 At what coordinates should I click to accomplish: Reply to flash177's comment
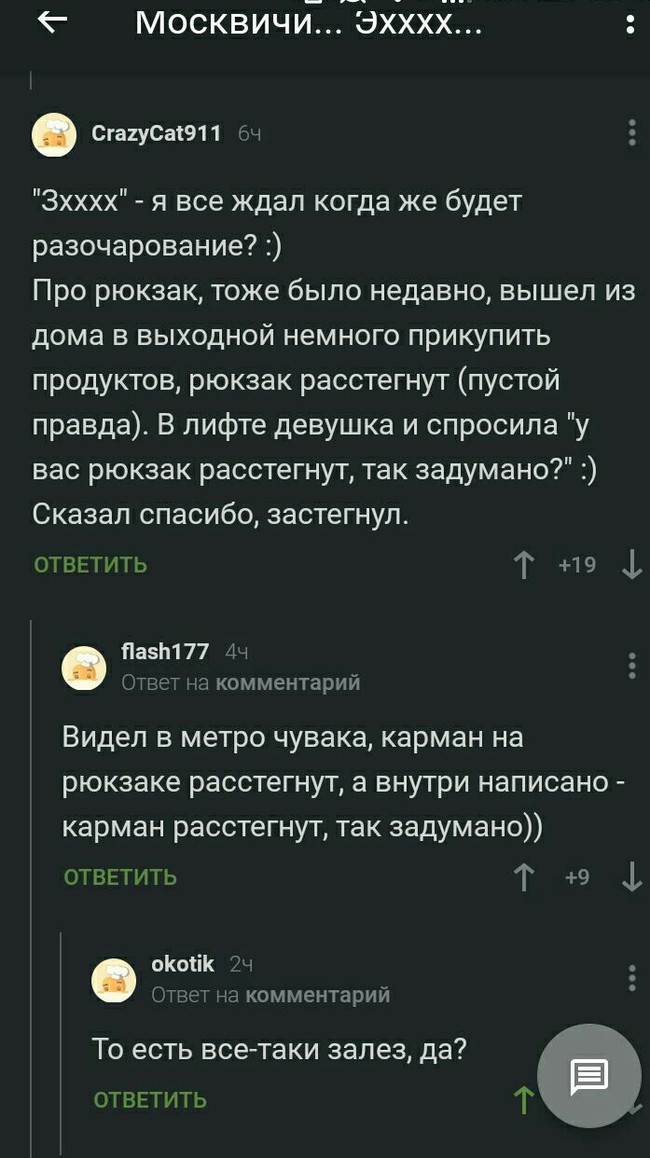[x=120, y=877]
